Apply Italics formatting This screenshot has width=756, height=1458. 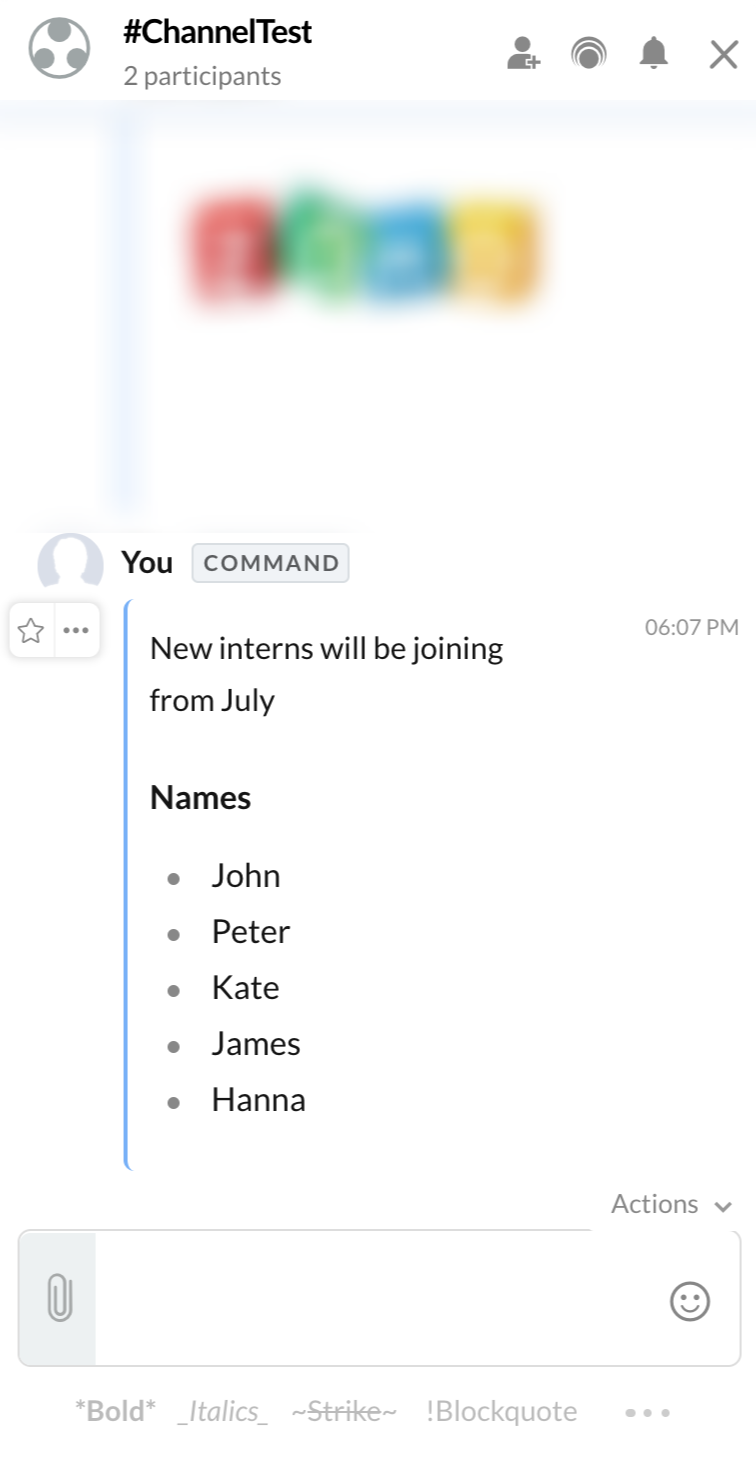(223, 1411)
